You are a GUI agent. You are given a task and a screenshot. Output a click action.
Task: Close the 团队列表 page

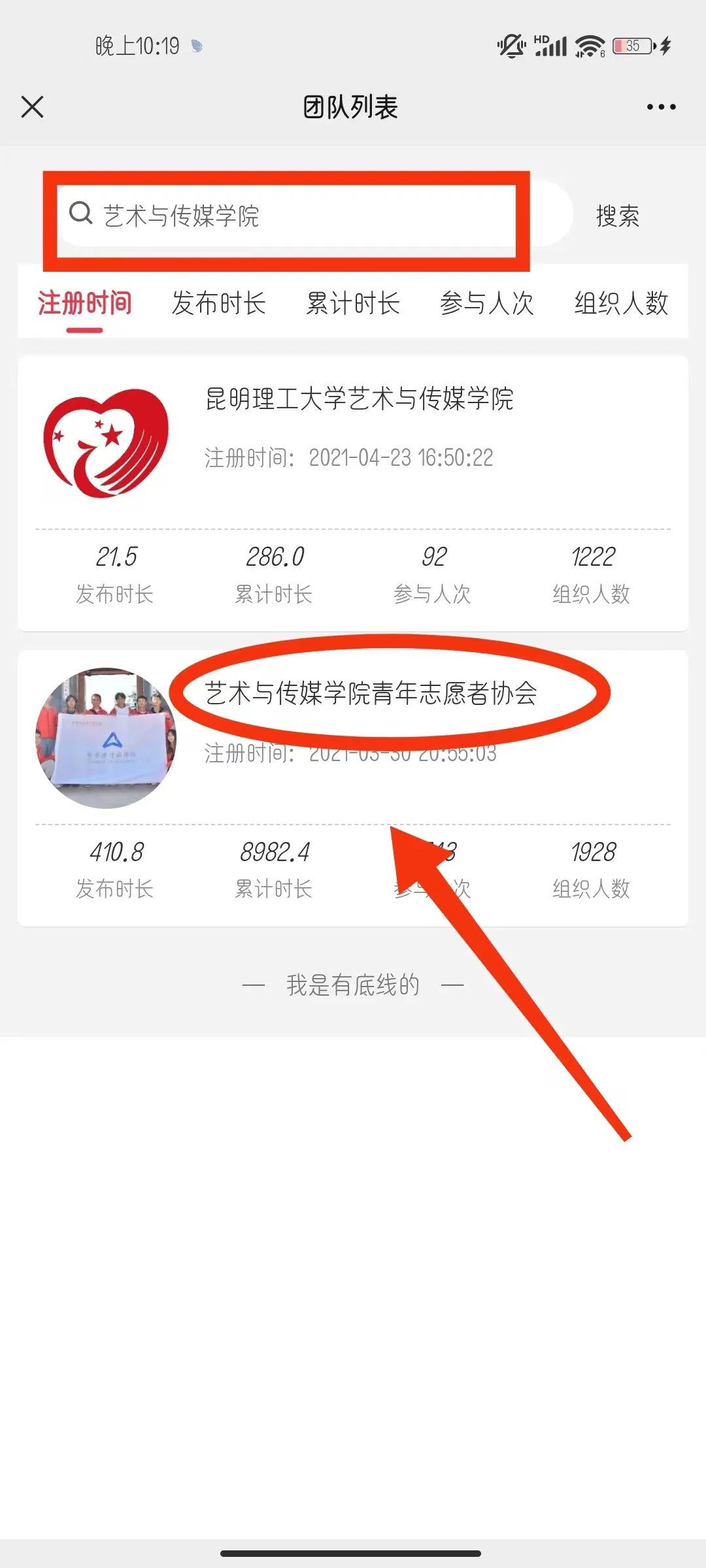click(x=32, y=106)
